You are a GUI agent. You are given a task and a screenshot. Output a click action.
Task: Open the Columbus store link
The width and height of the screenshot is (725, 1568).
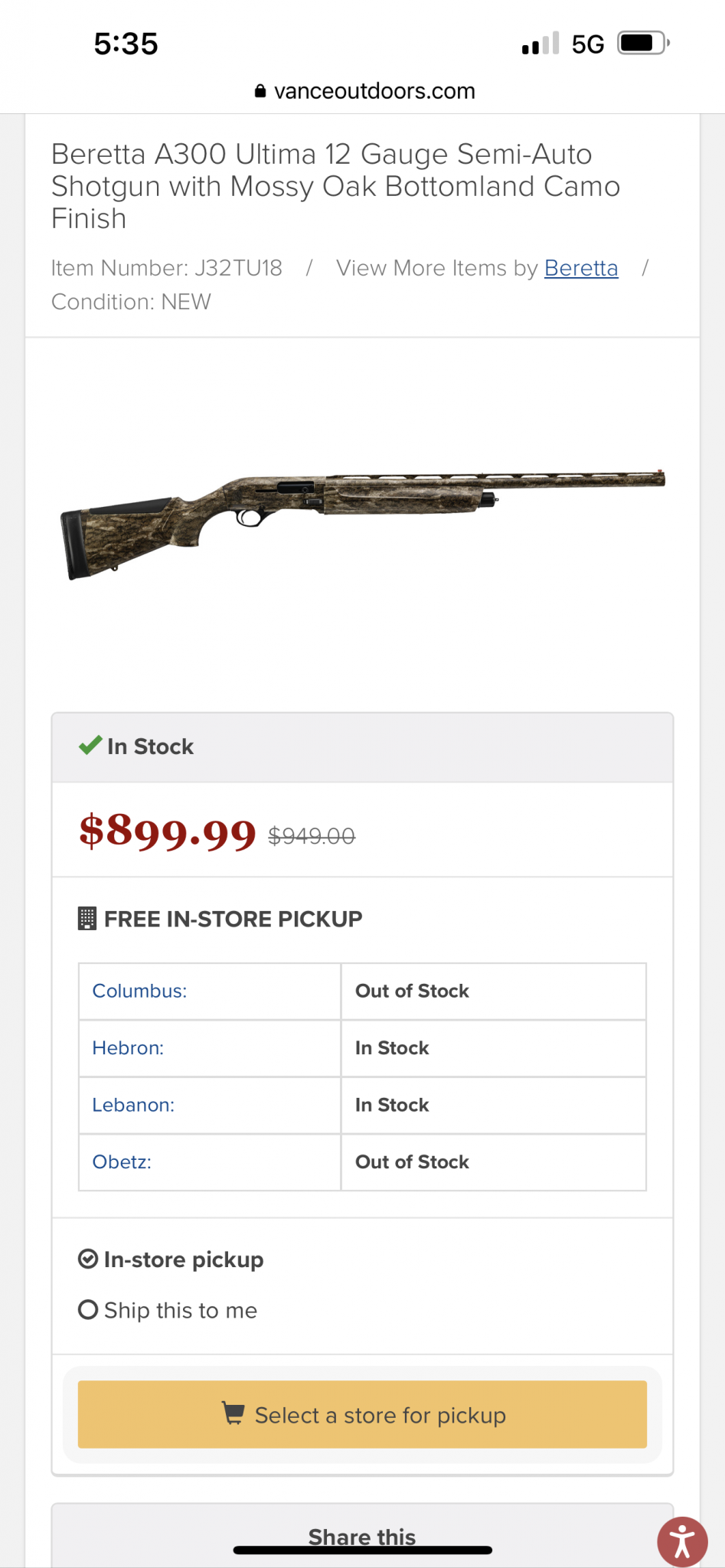tap(139, 991)
